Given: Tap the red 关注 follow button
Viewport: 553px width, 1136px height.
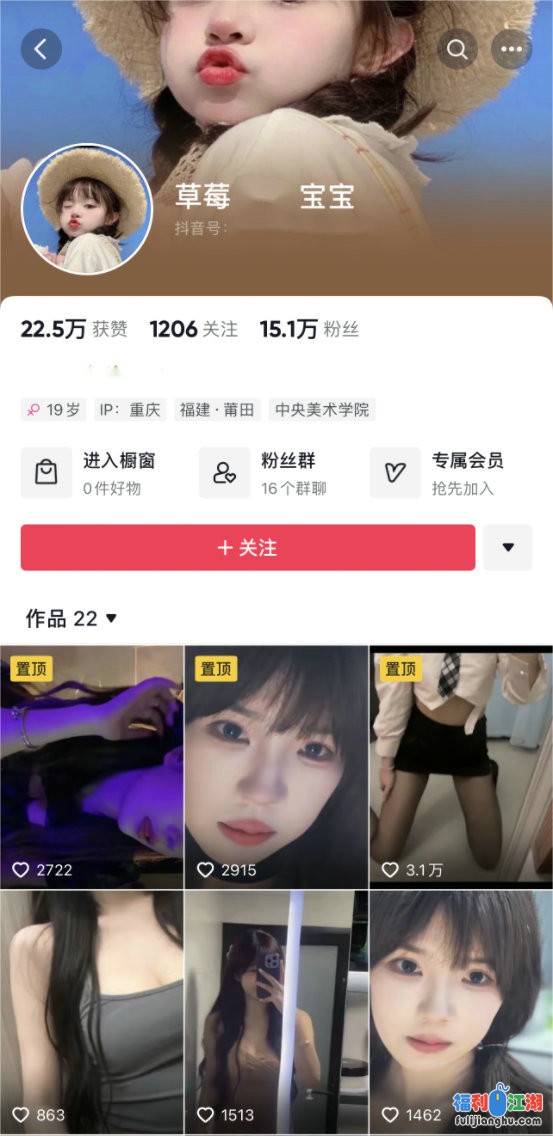Looking at the screenshot, I should click(248, 548).
